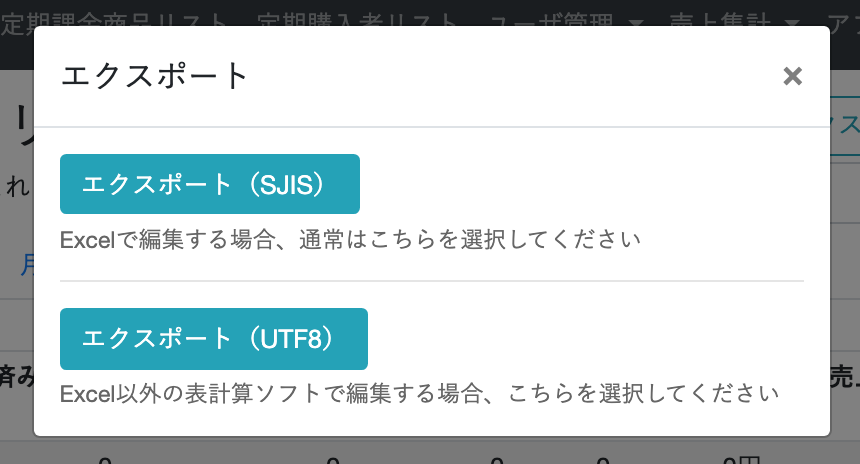Image resolution: width=860 pixels, height=464 pixels.
Task: Tap the エクスポート（SJIS） button
Action: (x=210, y=184)
